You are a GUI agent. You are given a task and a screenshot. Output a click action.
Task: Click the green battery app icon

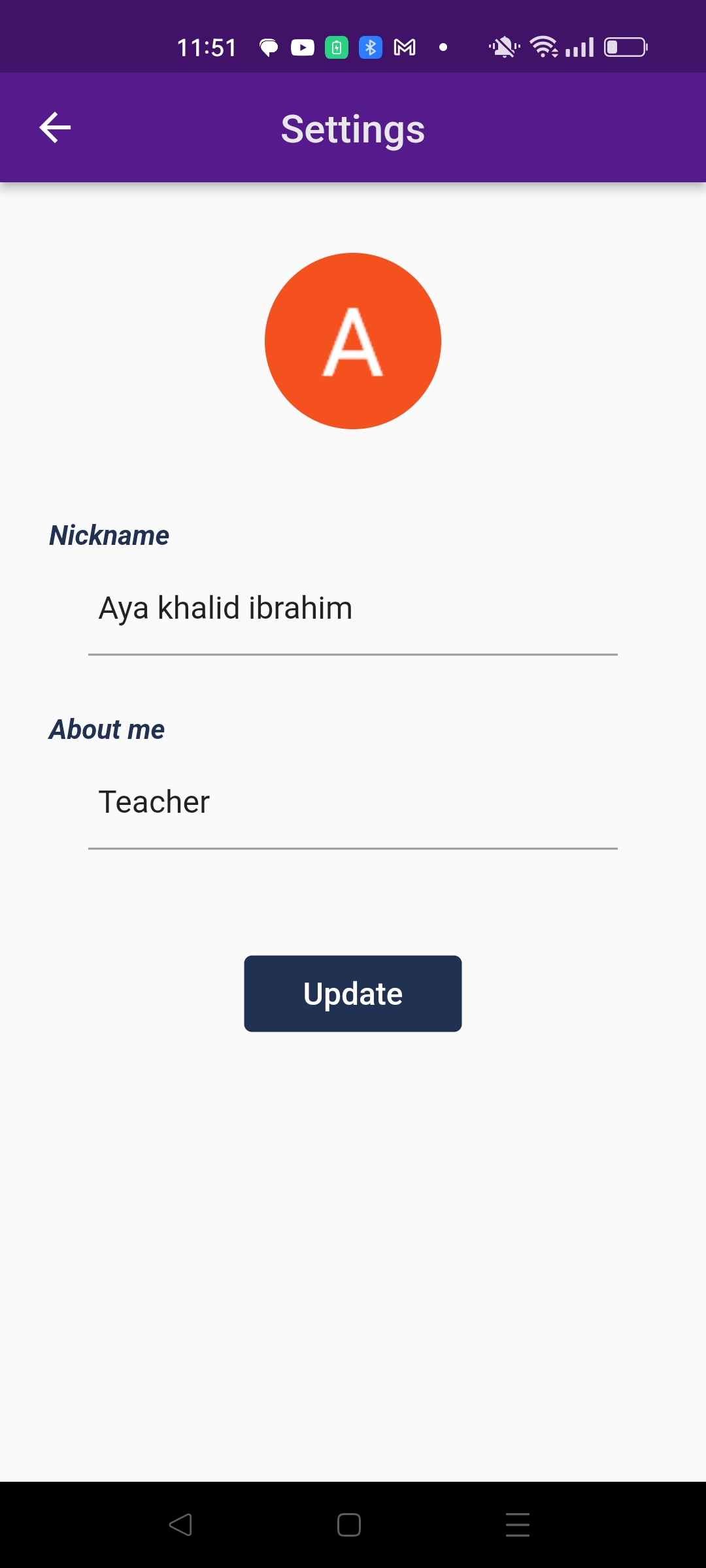click(336, 46)
